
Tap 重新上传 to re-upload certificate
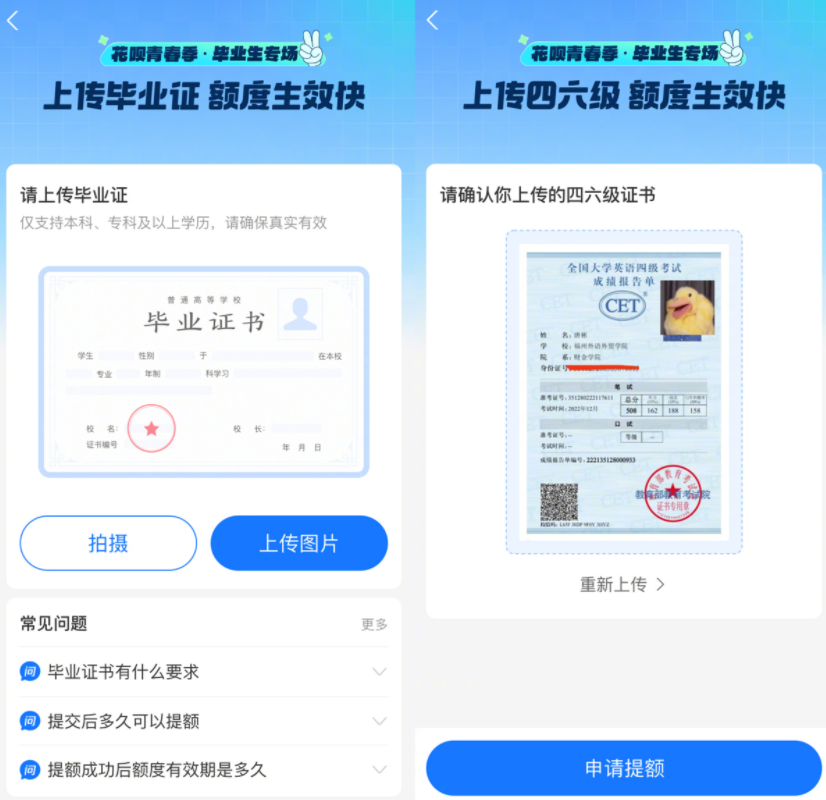[622, 584]
